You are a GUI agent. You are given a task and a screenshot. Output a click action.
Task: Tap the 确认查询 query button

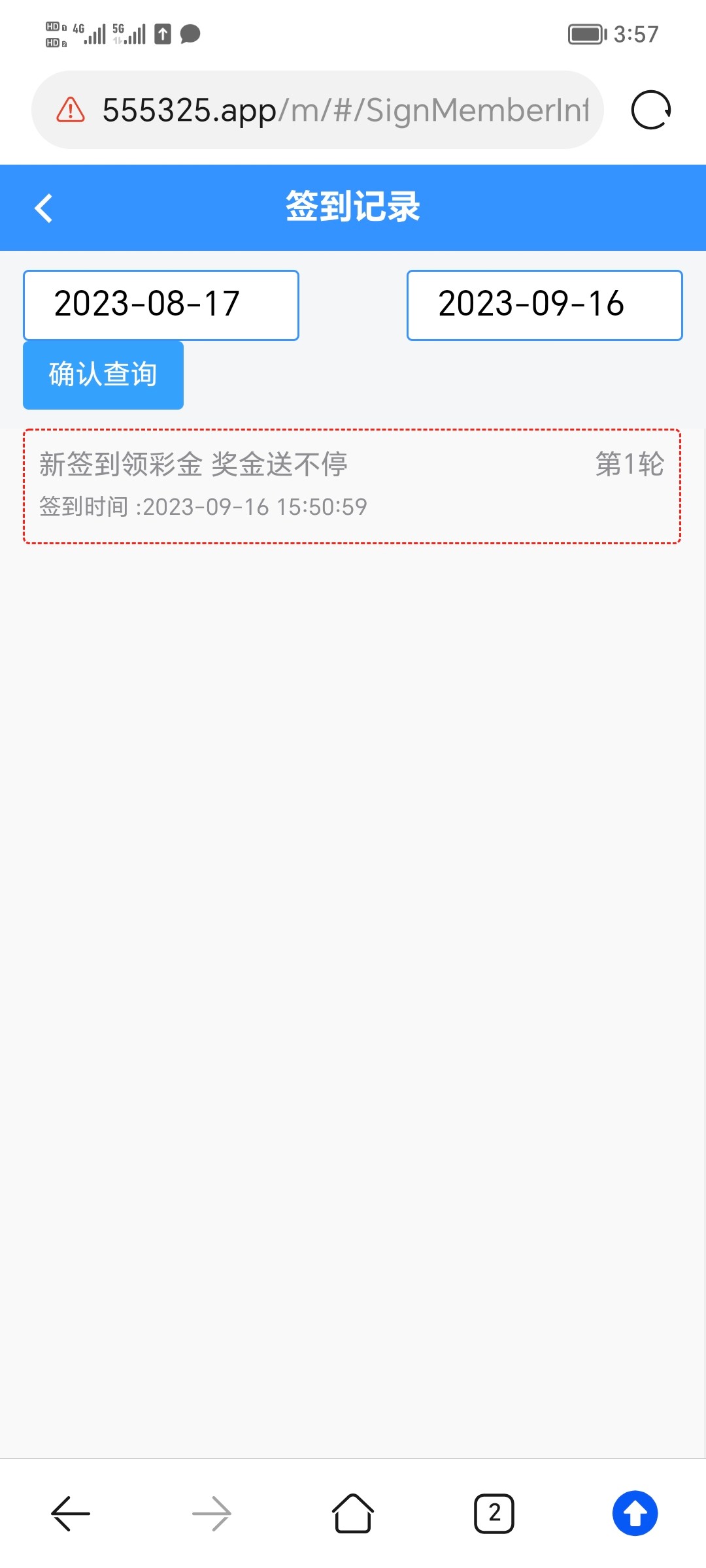point(103,374)
